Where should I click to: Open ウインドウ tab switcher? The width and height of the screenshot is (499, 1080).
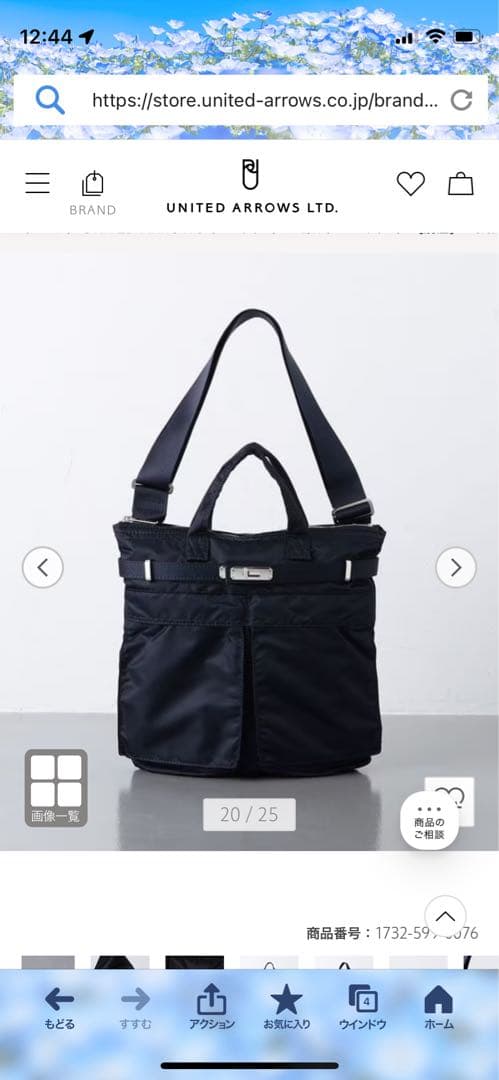(363, 1008)
